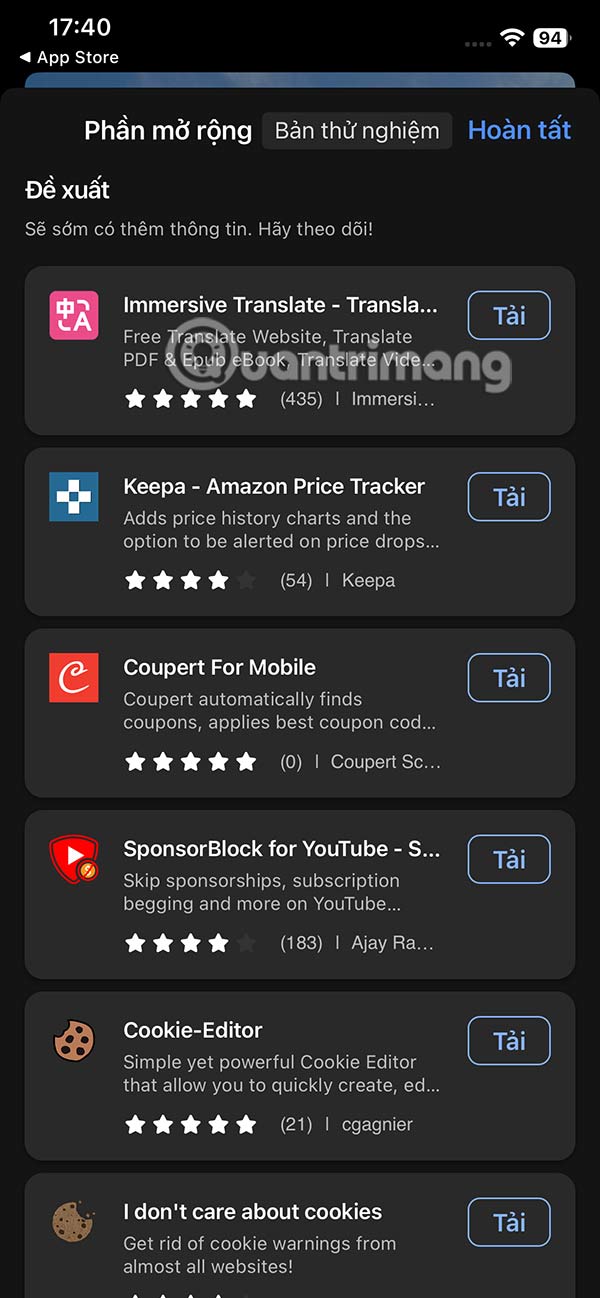Screen dimensions: 600x1298
Task: Tap Tải for SponsorBlock for YouTube
Action: 508,860
